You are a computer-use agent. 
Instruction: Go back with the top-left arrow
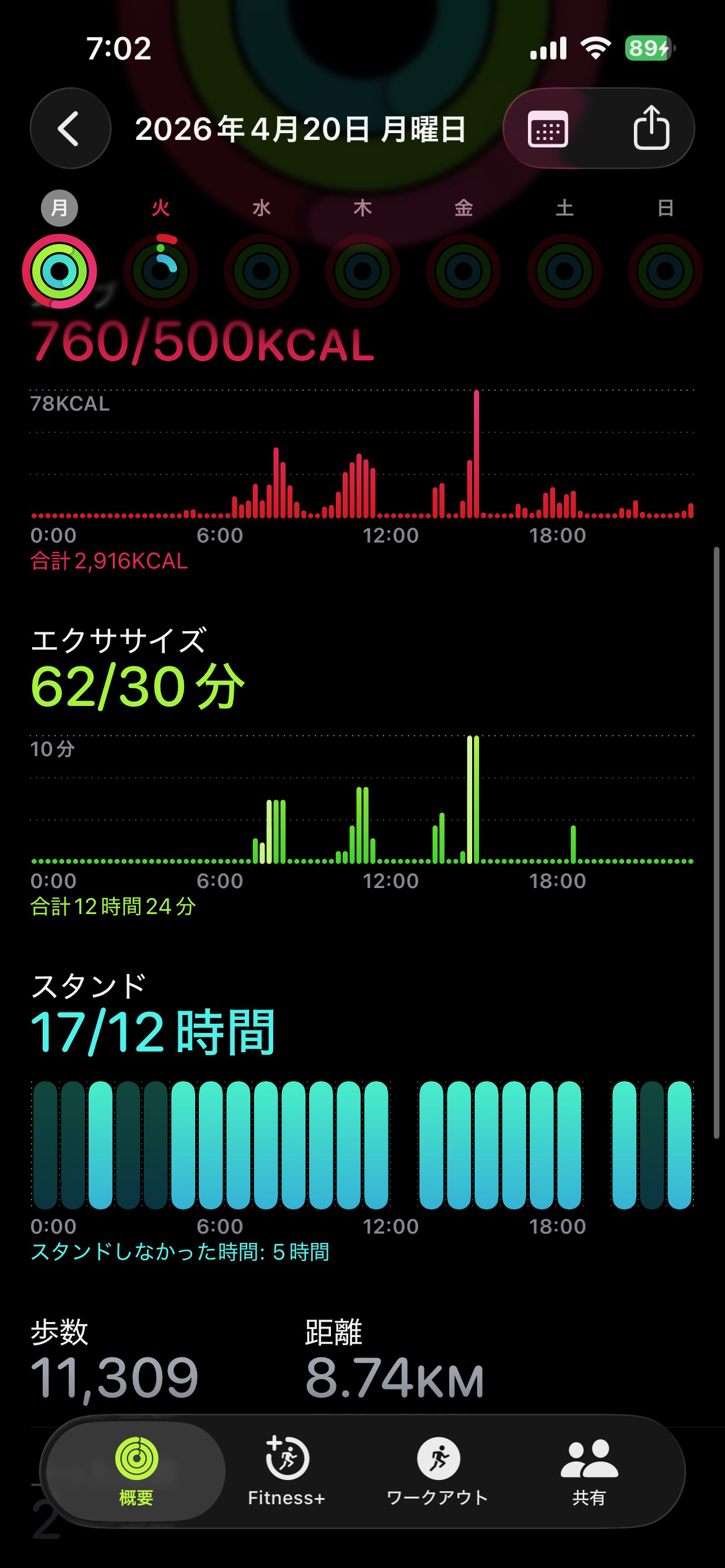coord(69,129)
